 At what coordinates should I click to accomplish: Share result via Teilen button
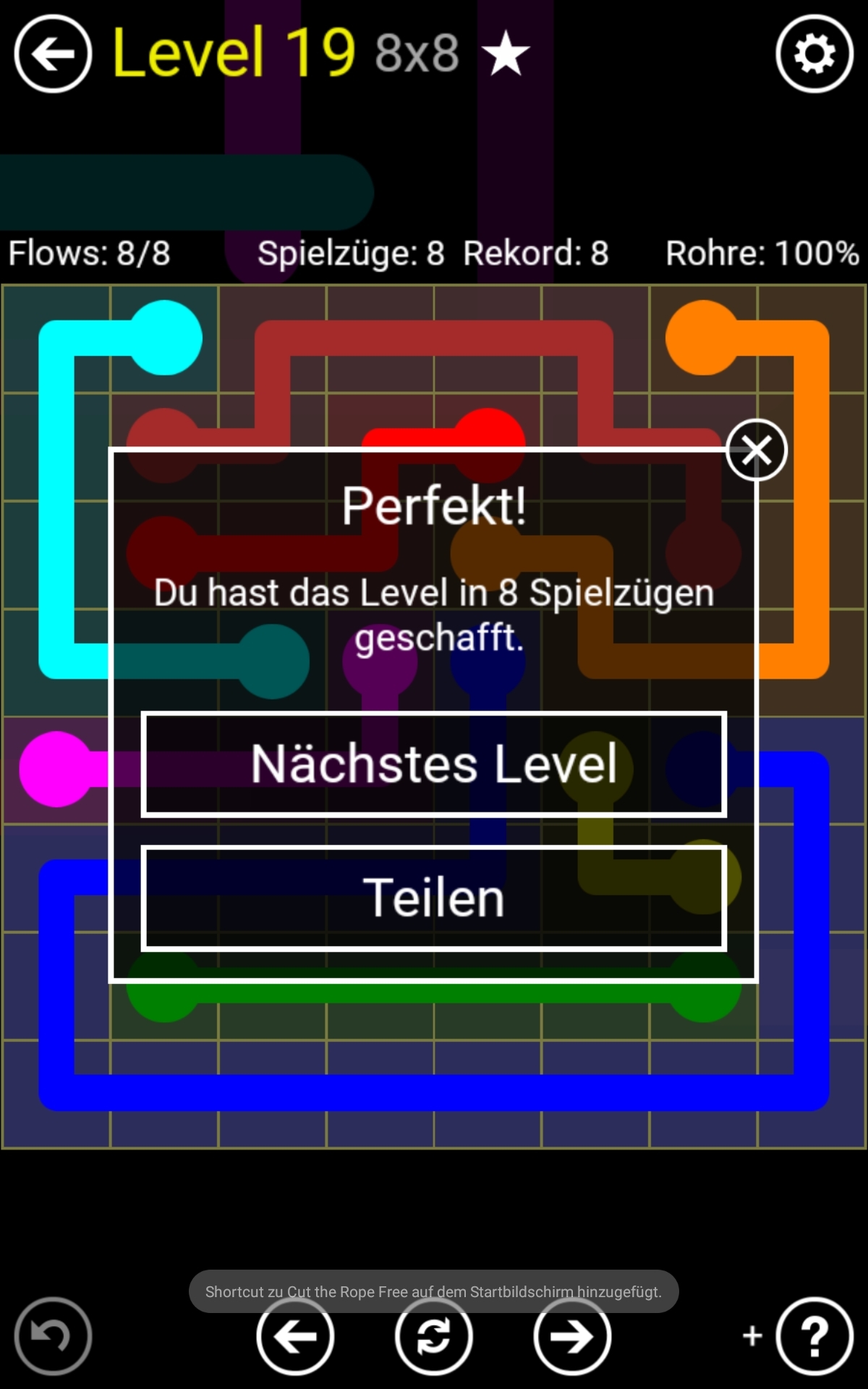tap(434, 898)
